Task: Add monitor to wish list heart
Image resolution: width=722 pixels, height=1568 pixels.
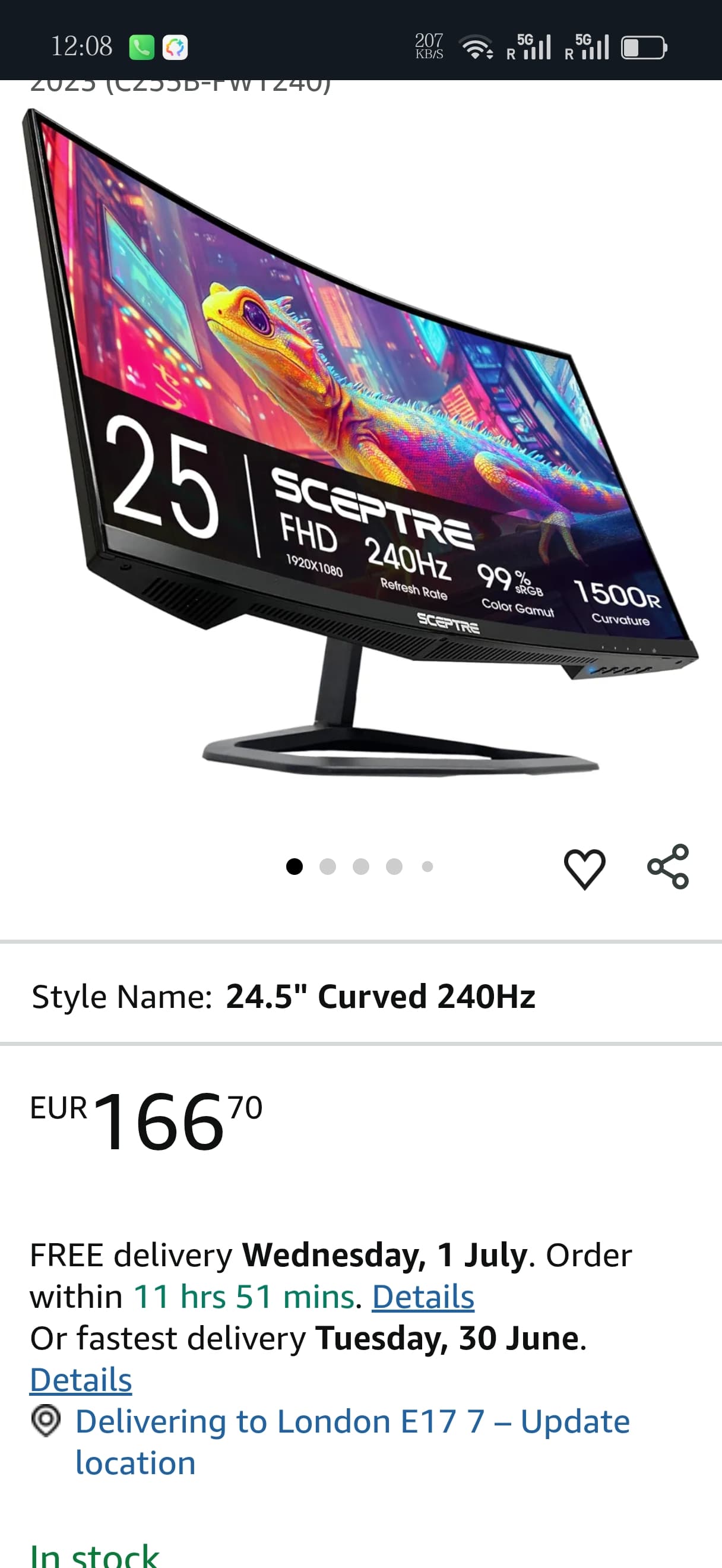Action: [584, 868]
